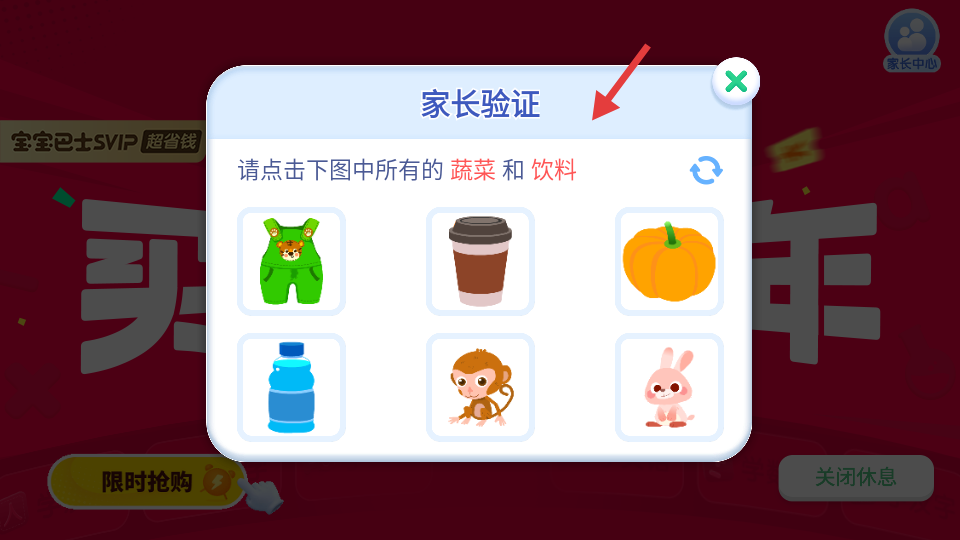
Task: Close the parent verification dialog
Action: pyautogui.click(x=736, y=82)
